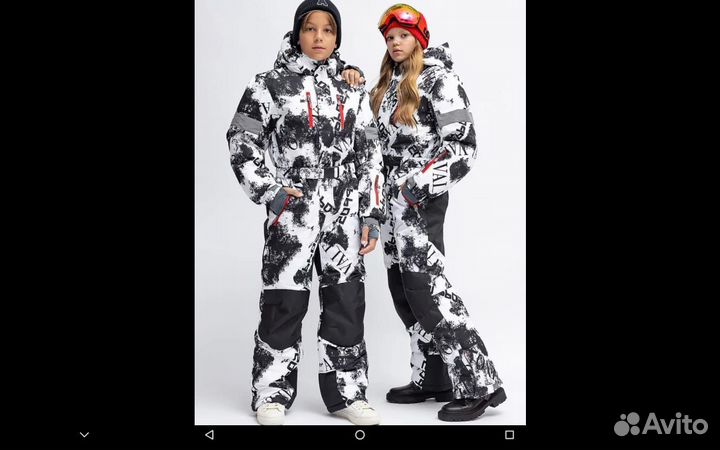Go back with the navigation bar
Viewport: 720px width, 450px height.
tap(209, 435)
